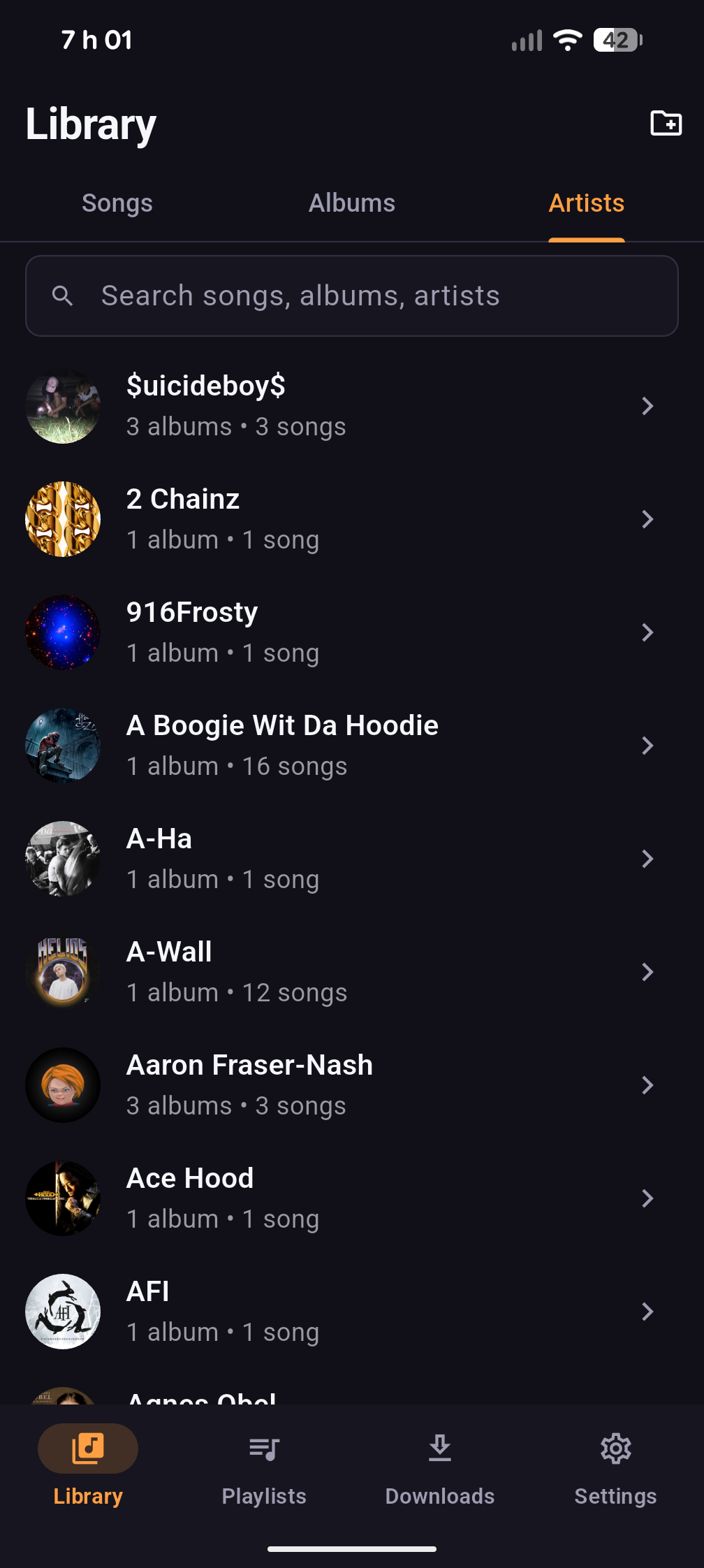
Task: View Aaron Fraser-Nash's albums
Action: 352,1085
